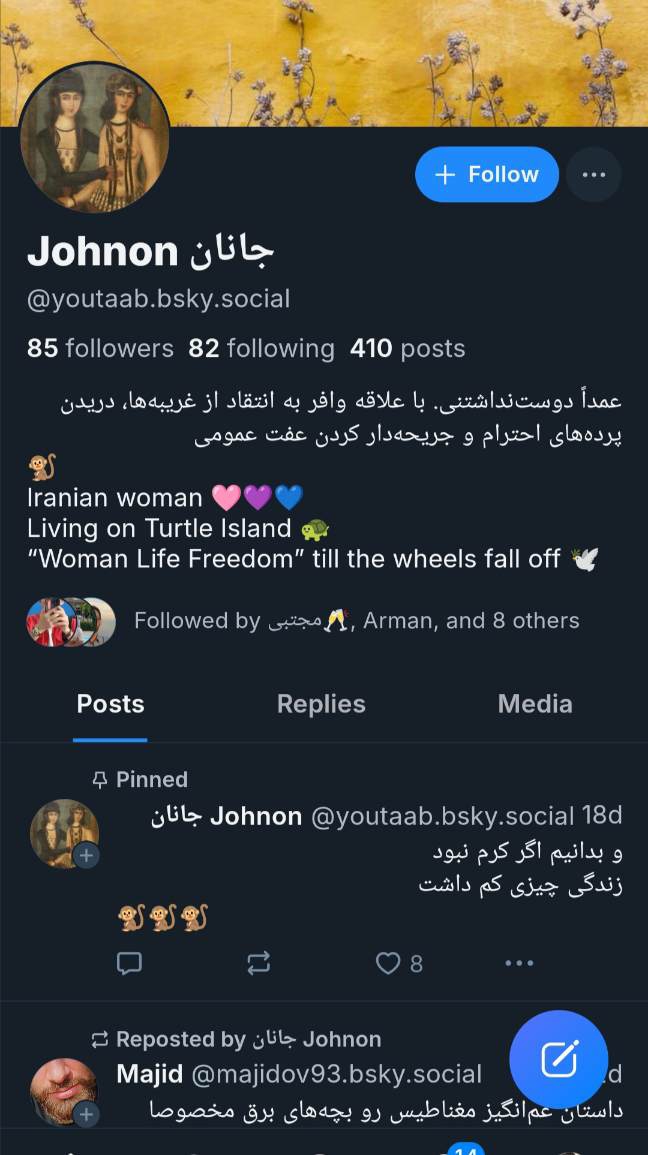Follow the Johnon profile

pos(487,175)
